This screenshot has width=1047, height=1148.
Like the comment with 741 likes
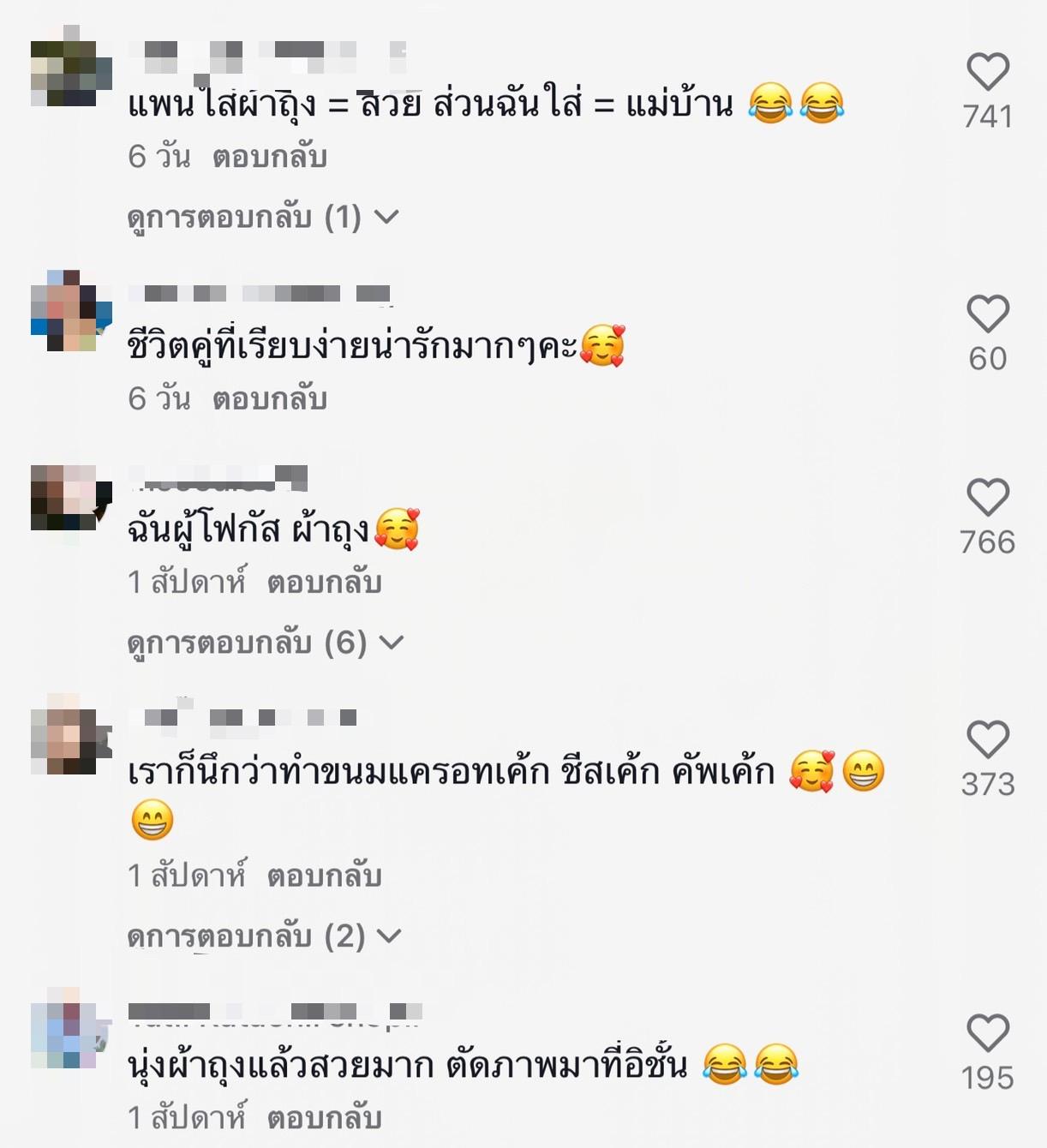point(988,72)
